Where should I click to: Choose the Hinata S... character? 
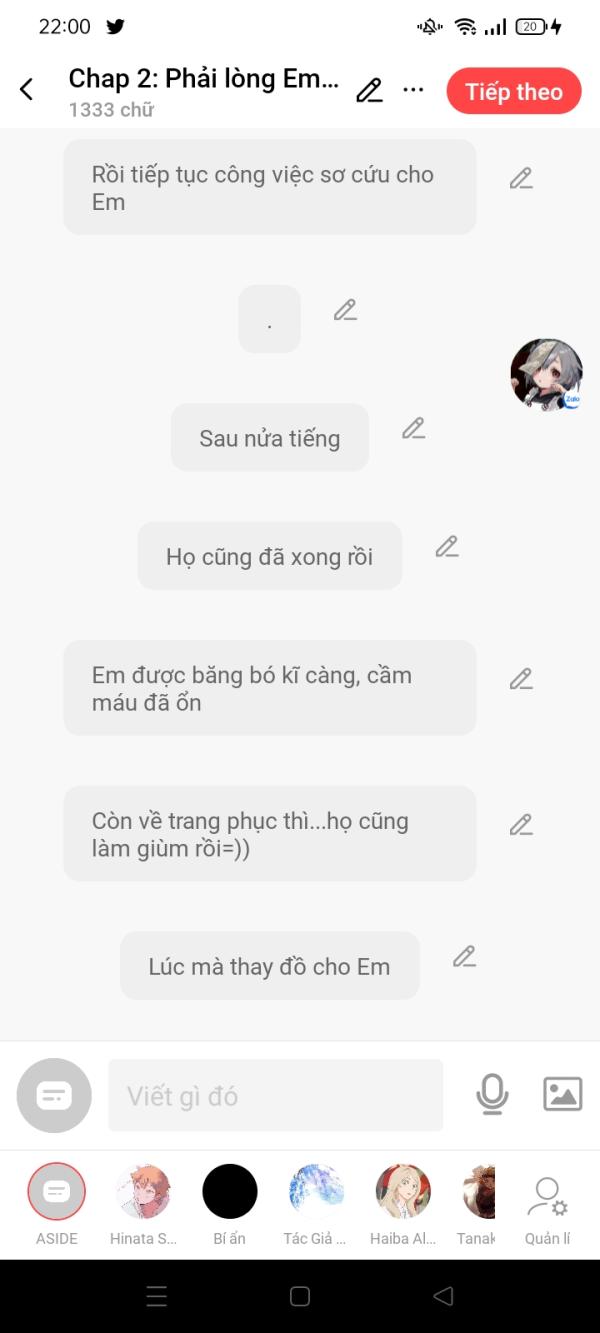(x=143, y=1192)
